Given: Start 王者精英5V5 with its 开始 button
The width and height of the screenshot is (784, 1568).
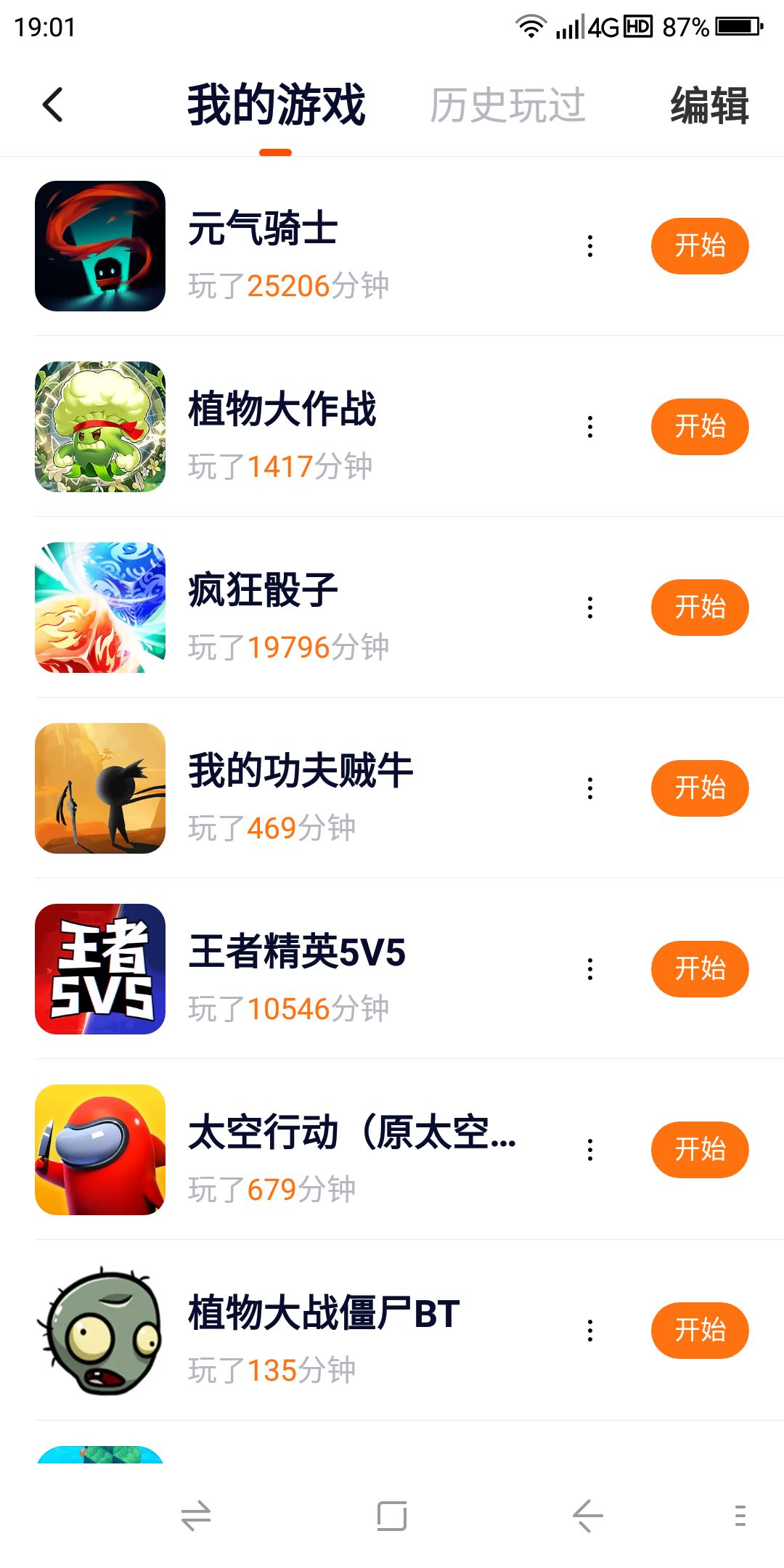Looking at the screenshot, I should pyautogui.click(x=700, y=968).
